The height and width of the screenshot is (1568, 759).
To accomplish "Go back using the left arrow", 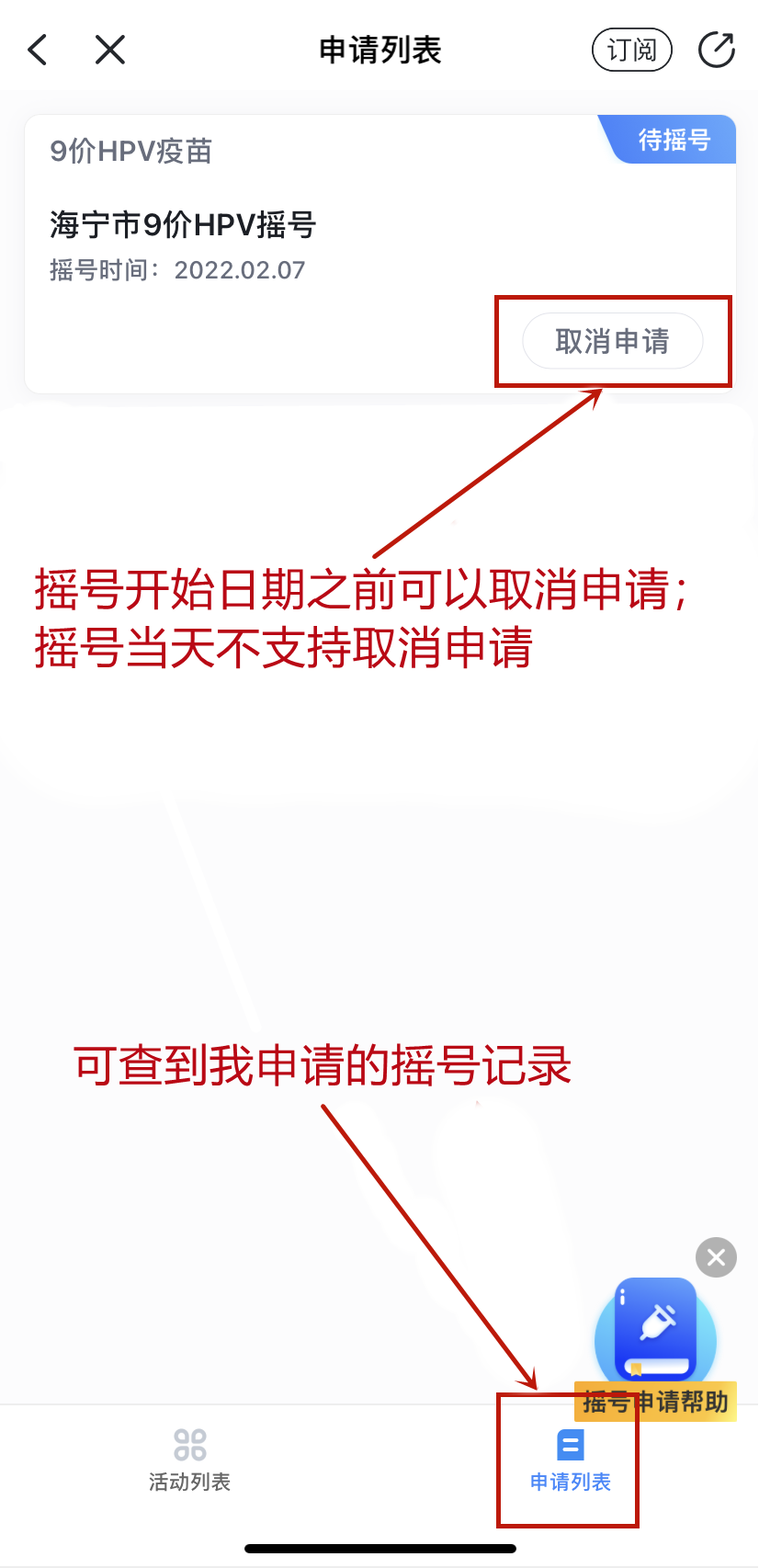I will 38,50.
